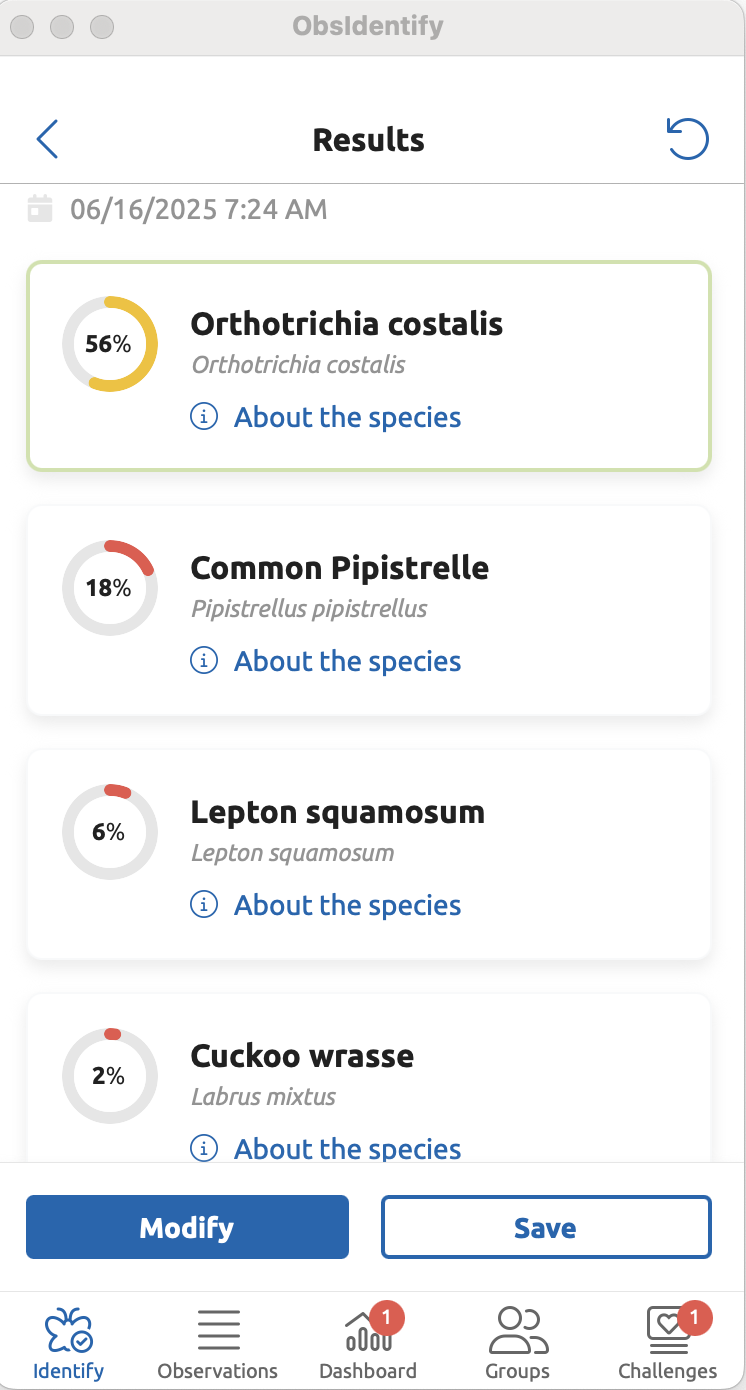746x1390 pixels.
Task: Pick the Lepton squamosum result card
Action: click(369, 854)
